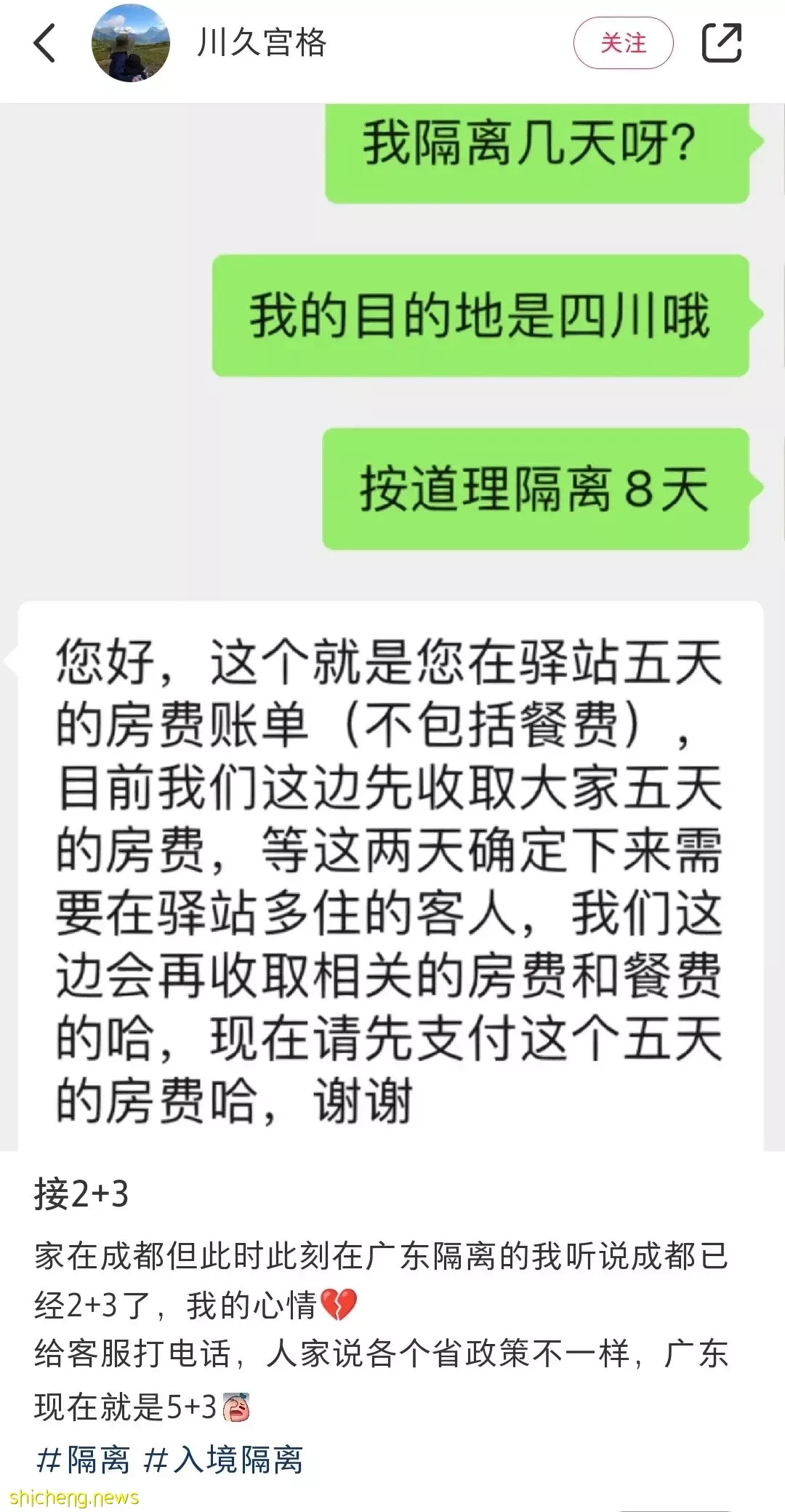View the chat screenshot image in full

pos(392,625)
